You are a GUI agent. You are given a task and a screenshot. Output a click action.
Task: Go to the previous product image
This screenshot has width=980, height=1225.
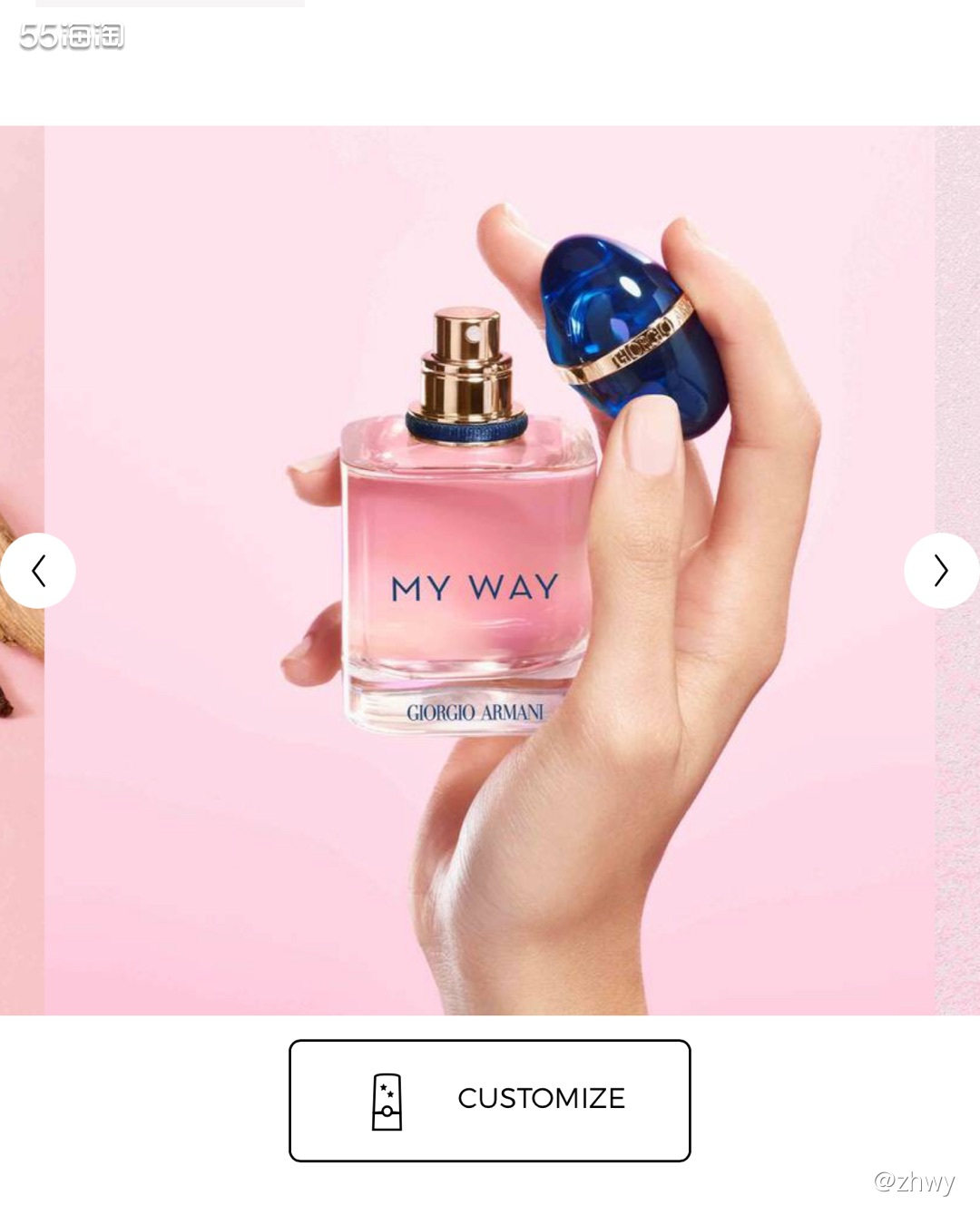coord(38,571)
